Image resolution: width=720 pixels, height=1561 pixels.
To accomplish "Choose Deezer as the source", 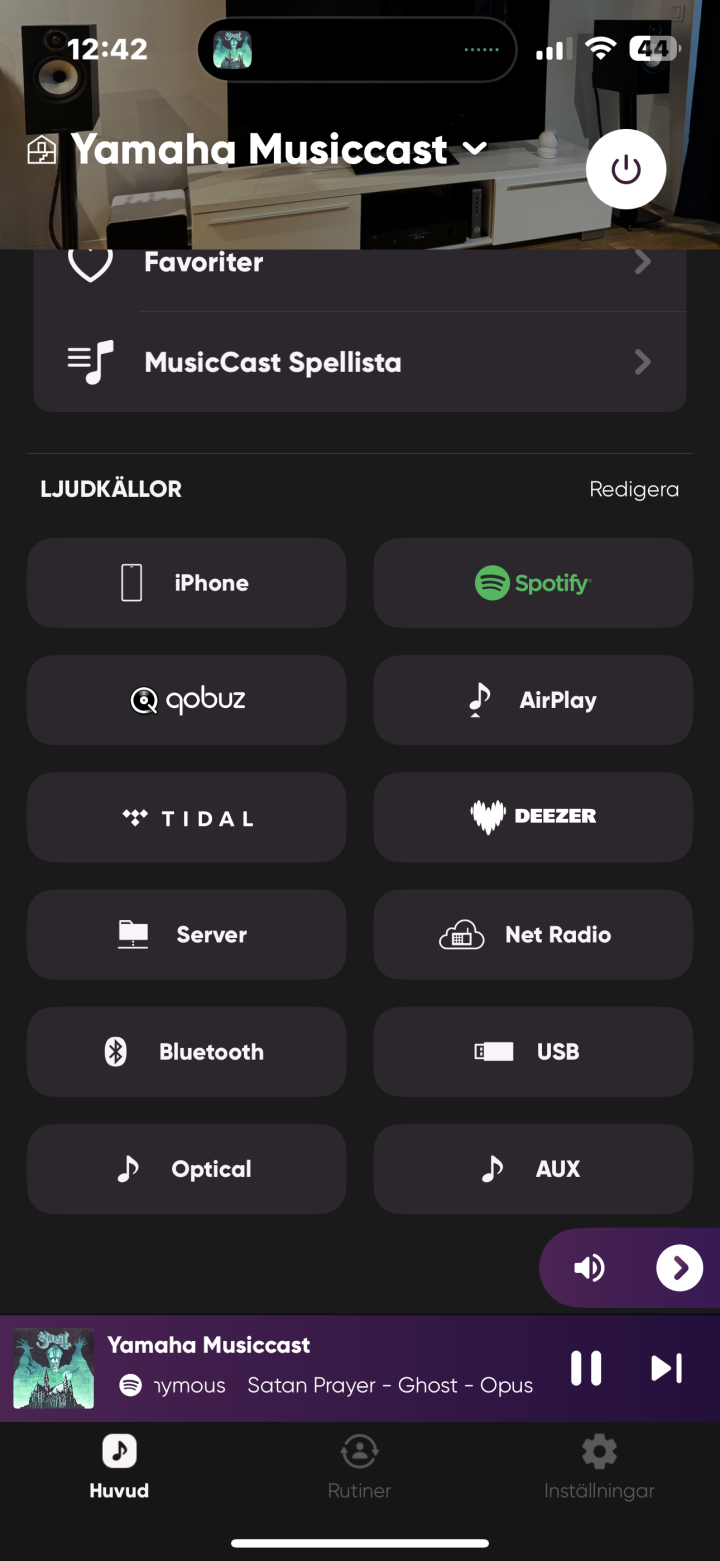I will click(x=533, y=817).
